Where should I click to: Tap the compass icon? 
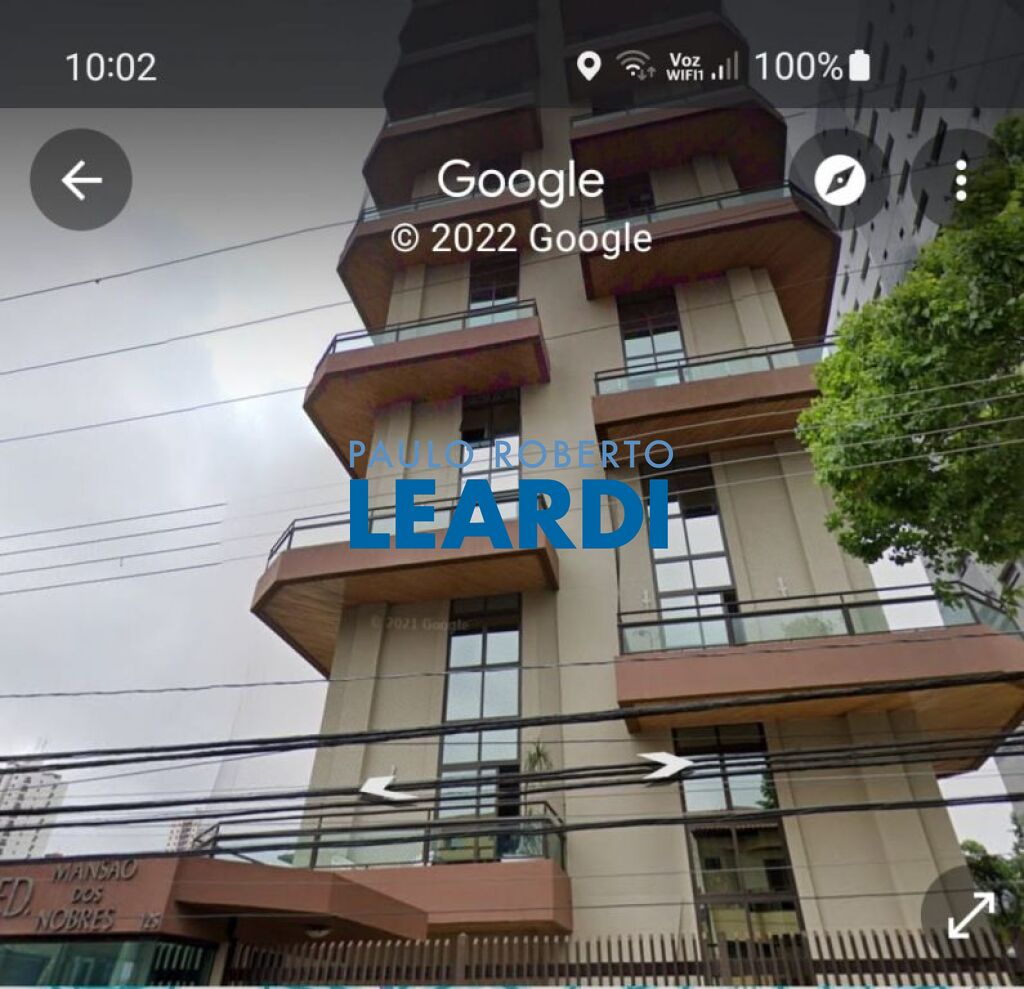[x=839, y=181]
